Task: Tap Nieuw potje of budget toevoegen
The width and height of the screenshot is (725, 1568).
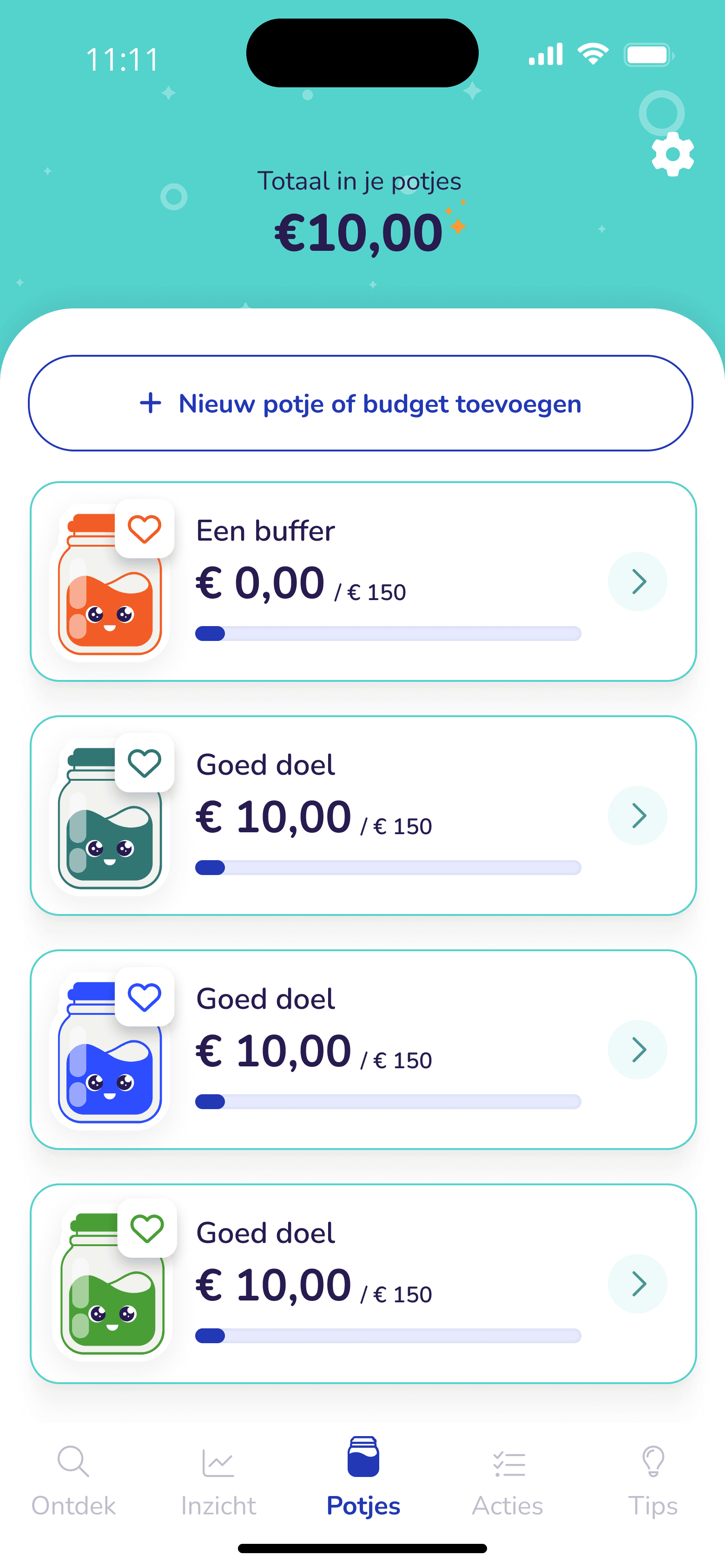Action: 361,404
